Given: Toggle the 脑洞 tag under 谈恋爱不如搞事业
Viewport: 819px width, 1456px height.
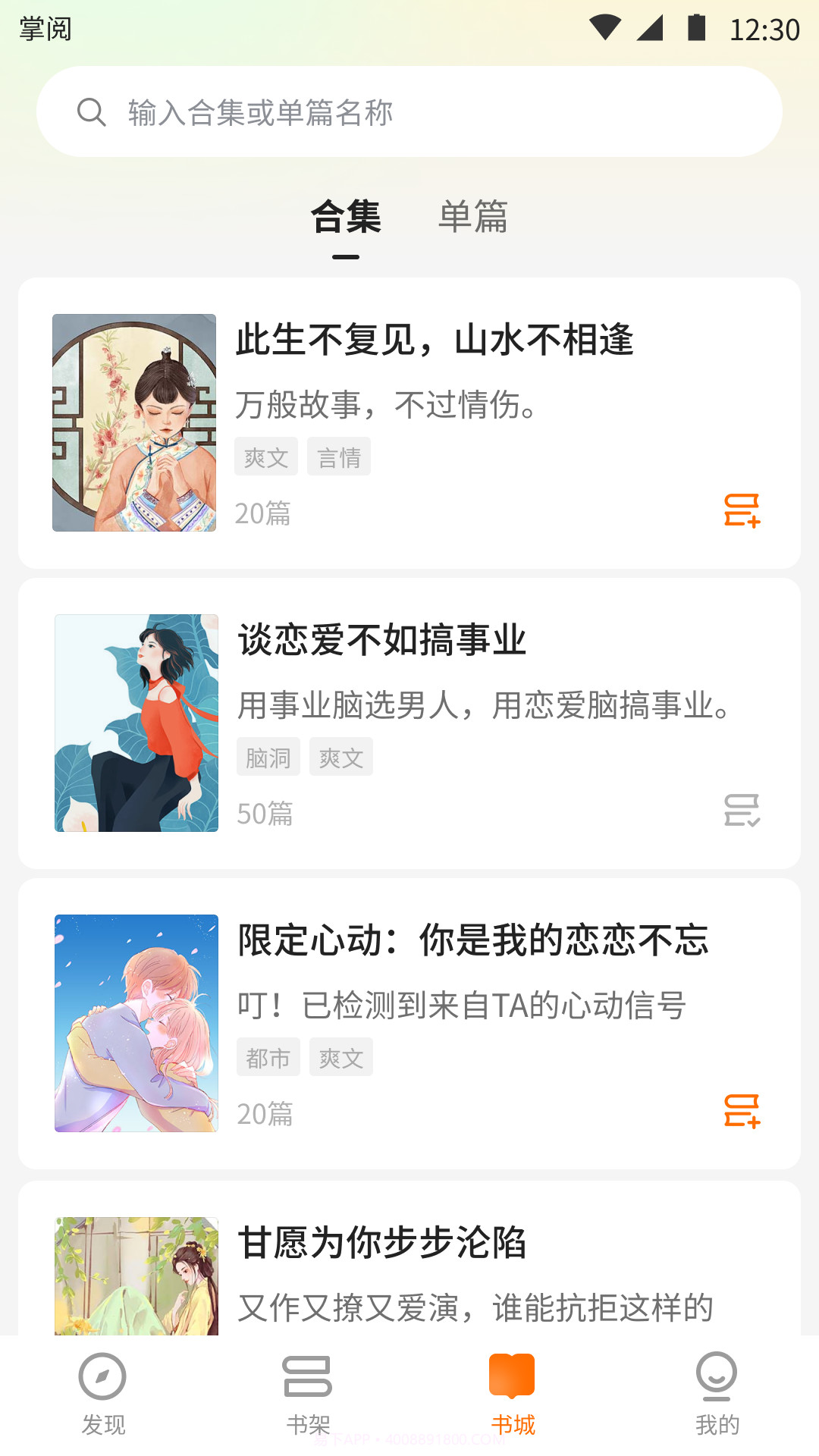Looking at the screenshot, I should coord(269,756).
